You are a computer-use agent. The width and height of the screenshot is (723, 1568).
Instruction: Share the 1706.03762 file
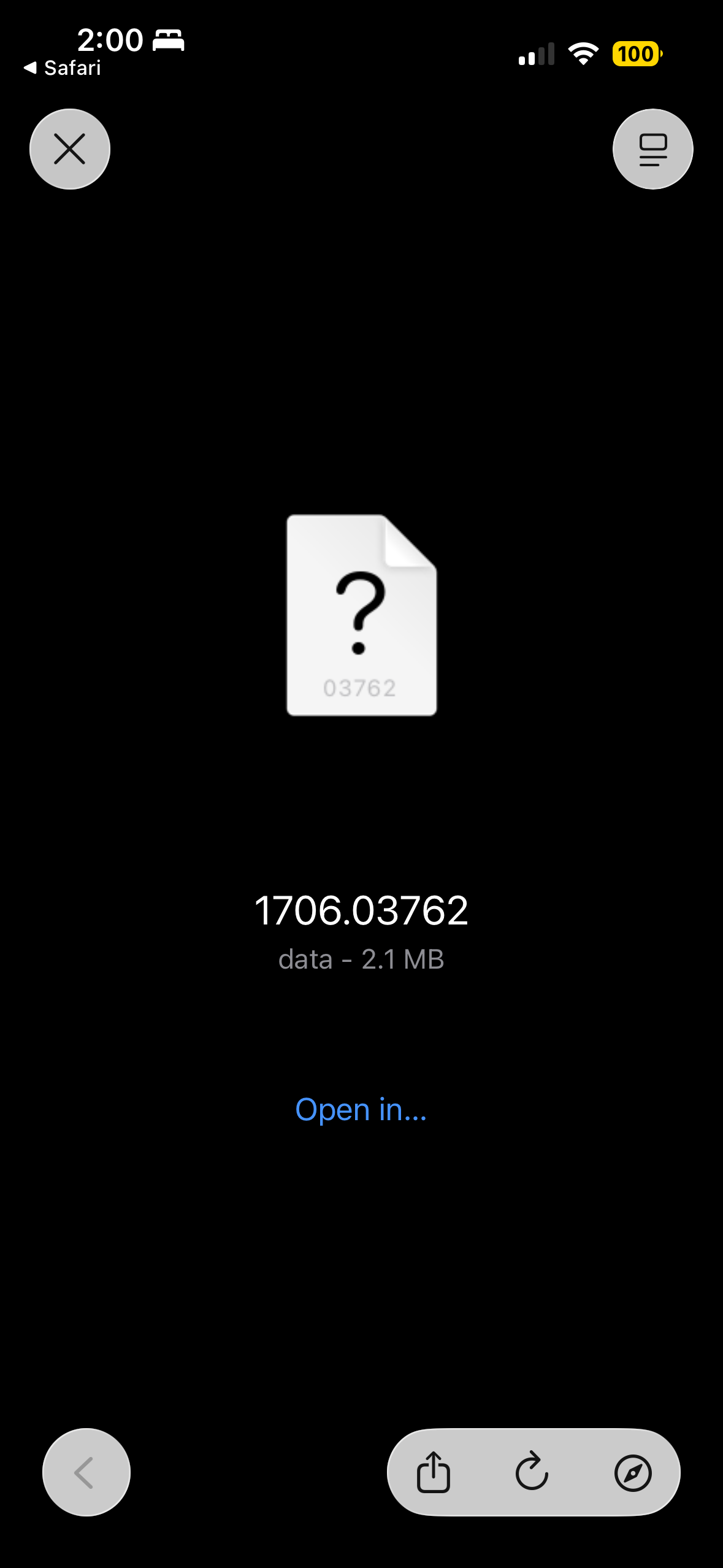tap(434, 1472)
